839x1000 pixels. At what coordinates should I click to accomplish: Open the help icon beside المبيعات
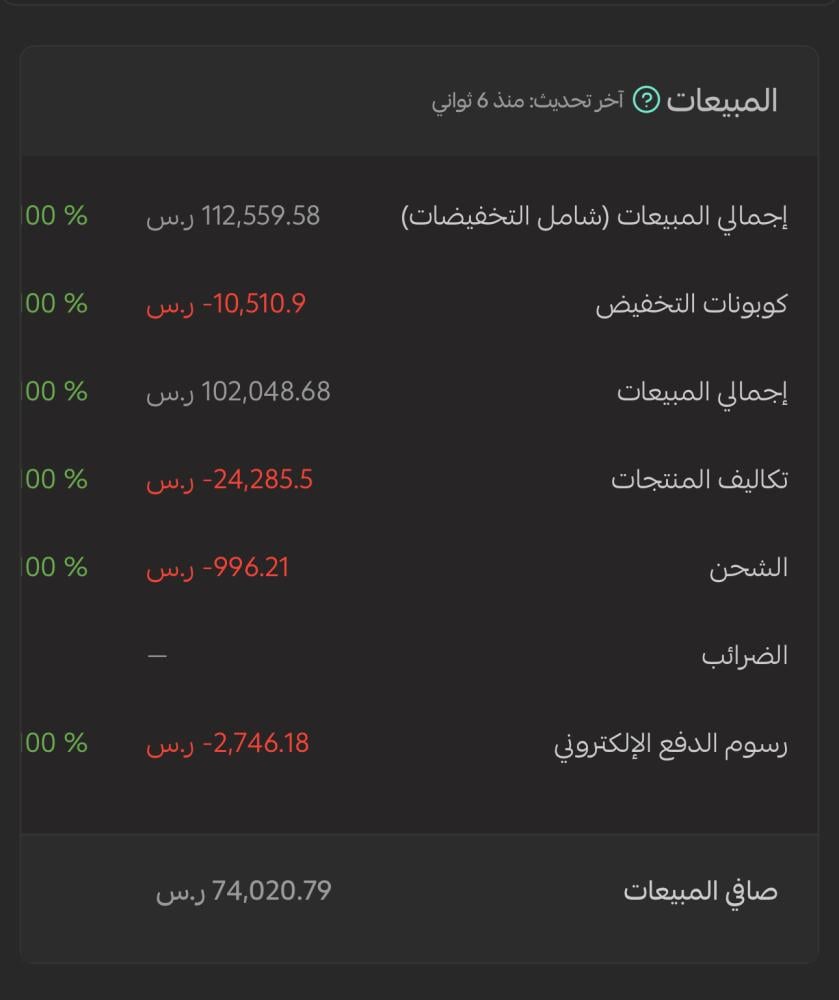click(647, 100)
